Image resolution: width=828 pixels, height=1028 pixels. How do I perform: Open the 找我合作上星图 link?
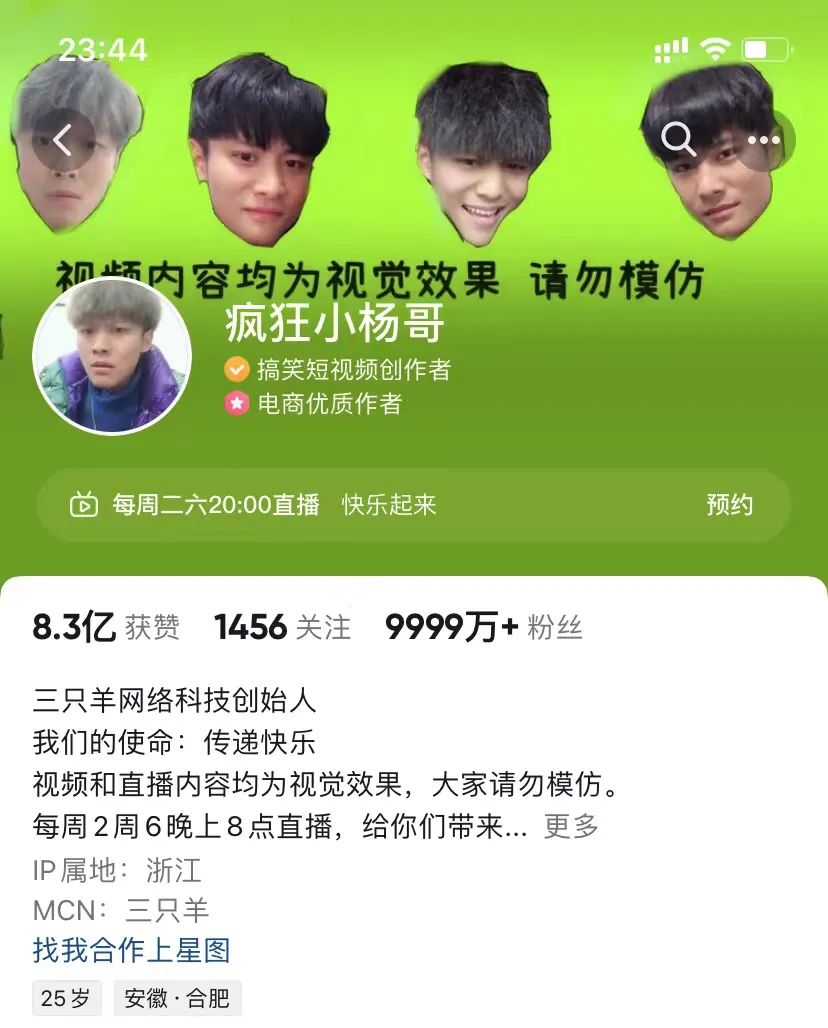tap(131, 949)
